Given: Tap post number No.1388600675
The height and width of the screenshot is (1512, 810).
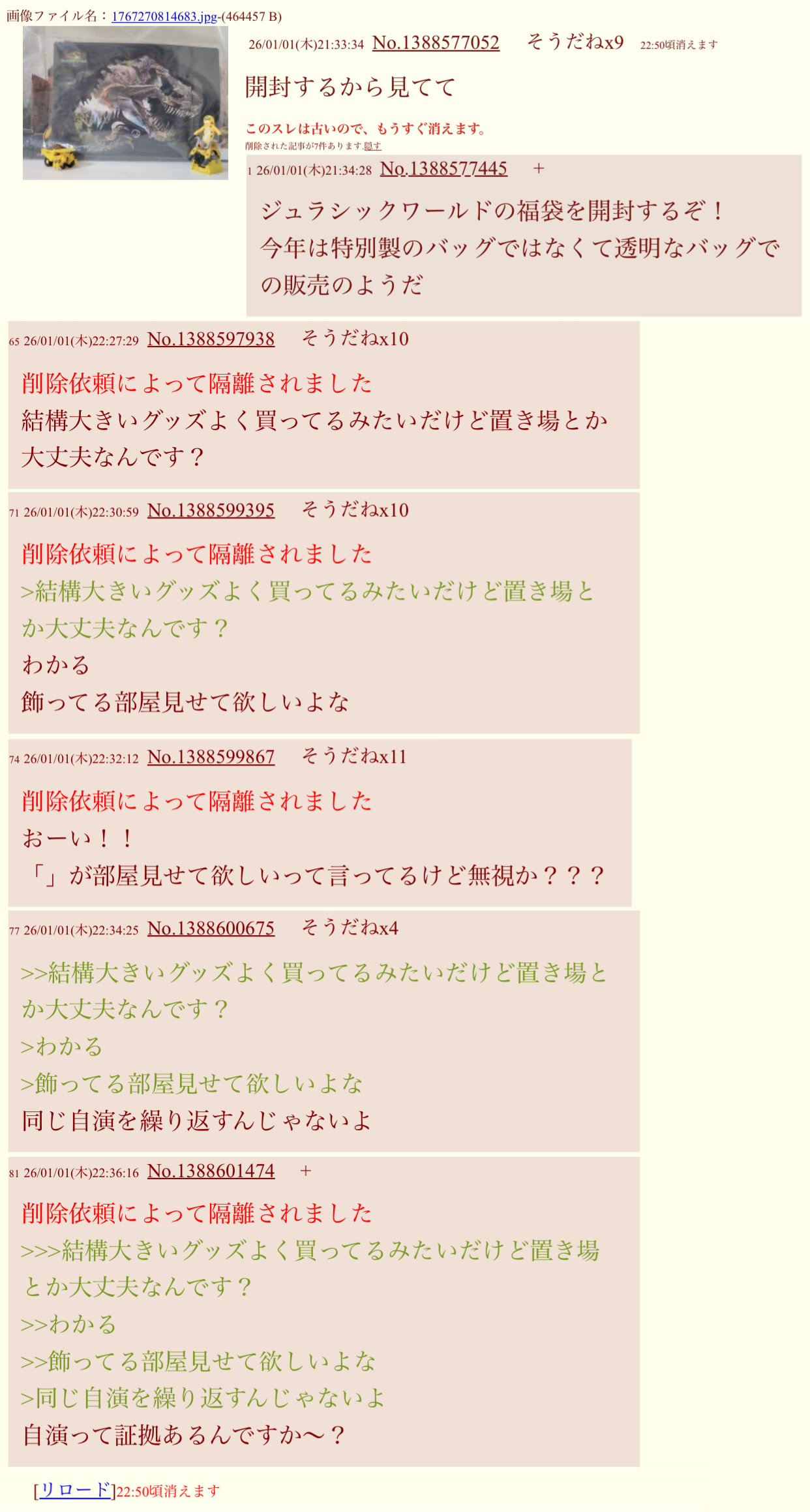Looking at the screenshot, I should [211, 929].
